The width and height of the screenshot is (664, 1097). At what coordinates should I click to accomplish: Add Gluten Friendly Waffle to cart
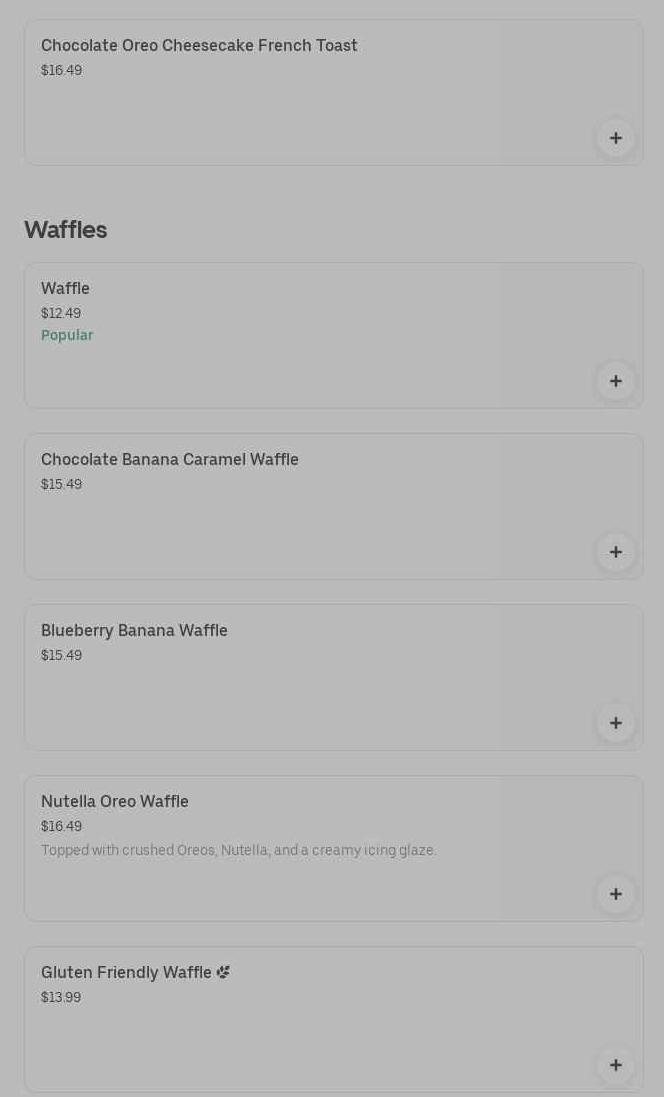pos(615,1065)
